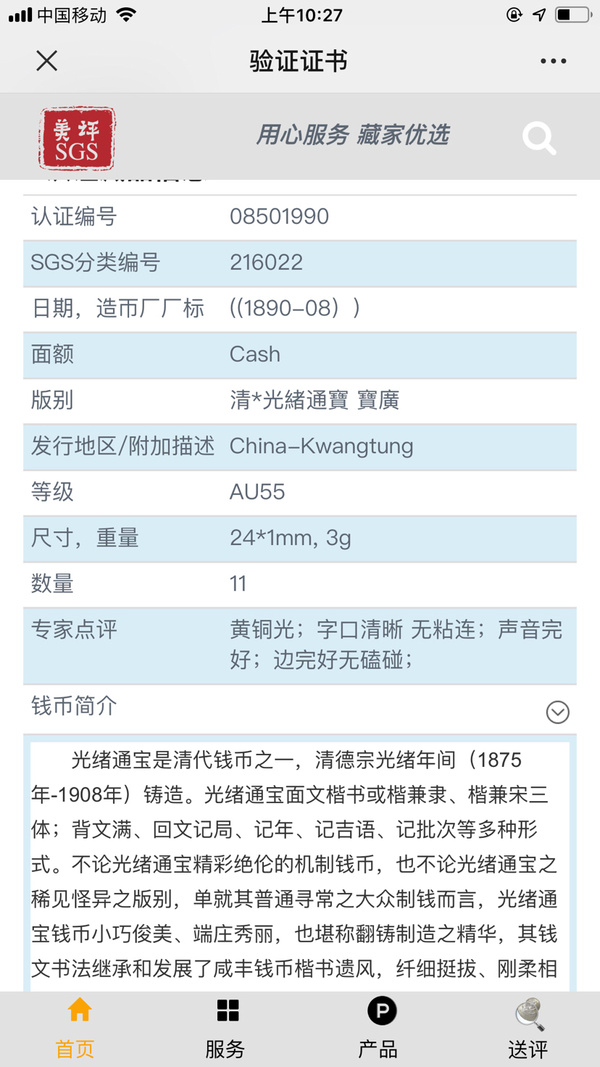This screenshot has width=600, height=1067.
Task: Collapse the 钱币简介 section chevron
Action: pos(557,712)
